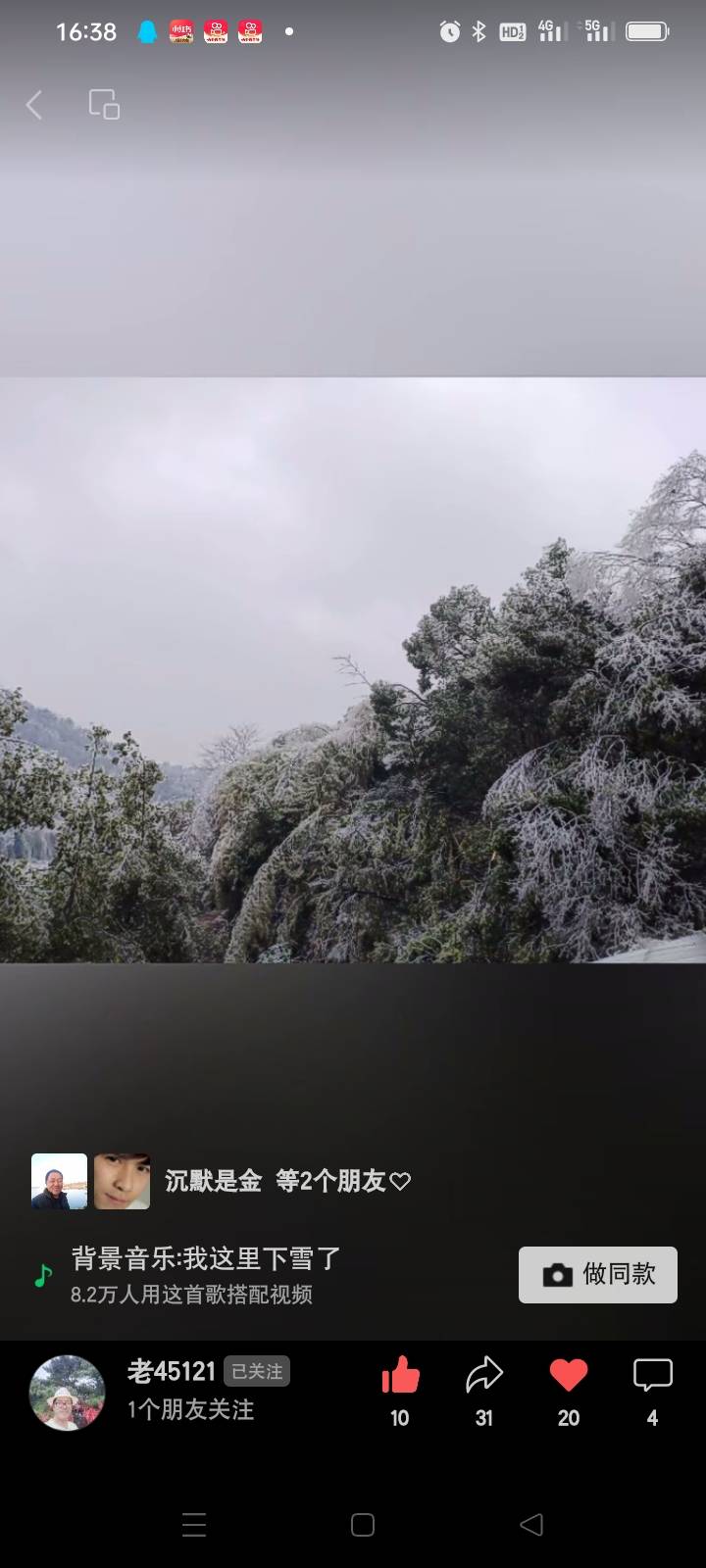This screenshot has height=1568, width=706.
Task: Tap 做同款 to make a similar video
Action: (597, 1274)
